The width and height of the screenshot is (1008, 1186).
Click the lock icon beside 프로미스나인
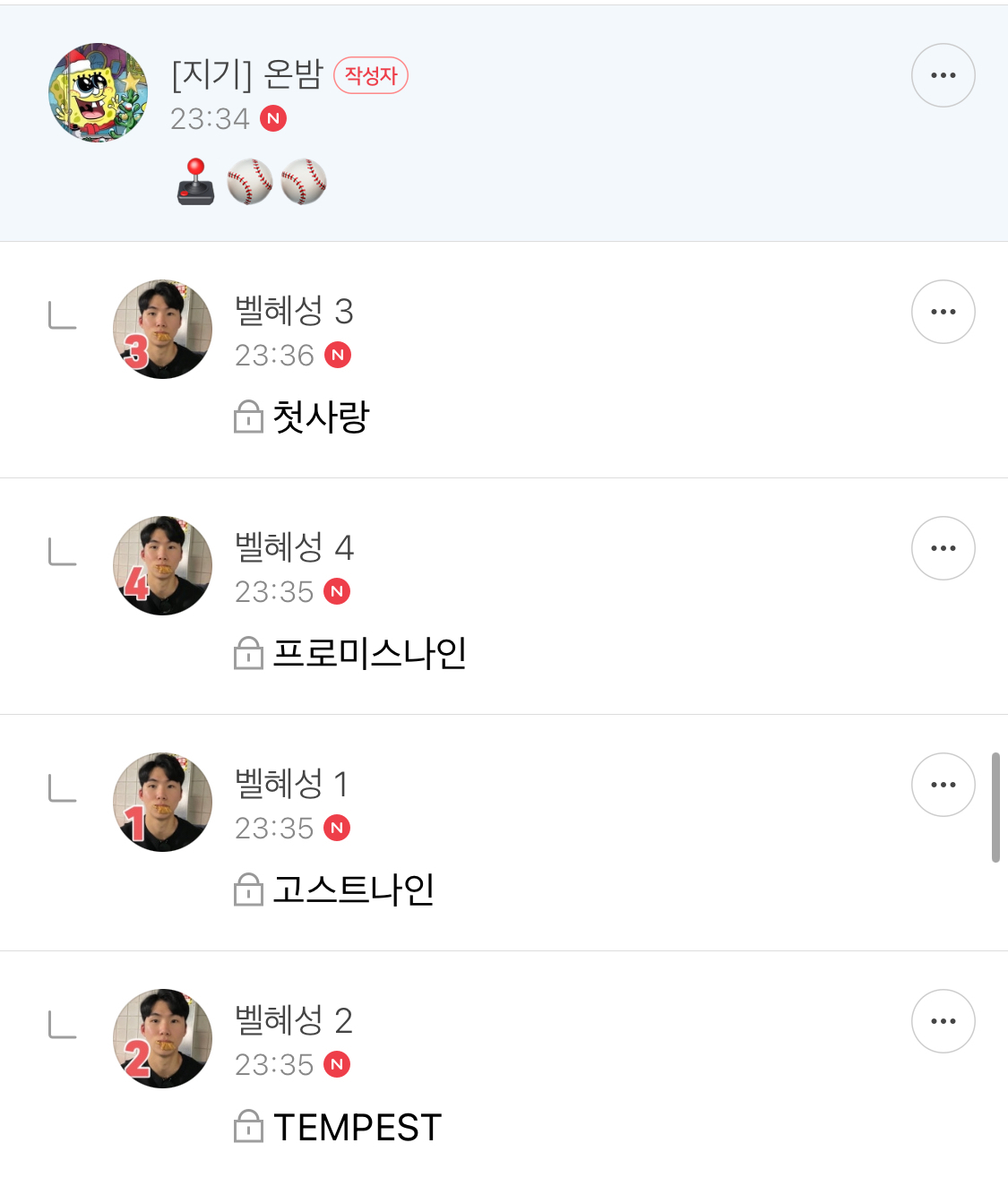tap(248, 653)
